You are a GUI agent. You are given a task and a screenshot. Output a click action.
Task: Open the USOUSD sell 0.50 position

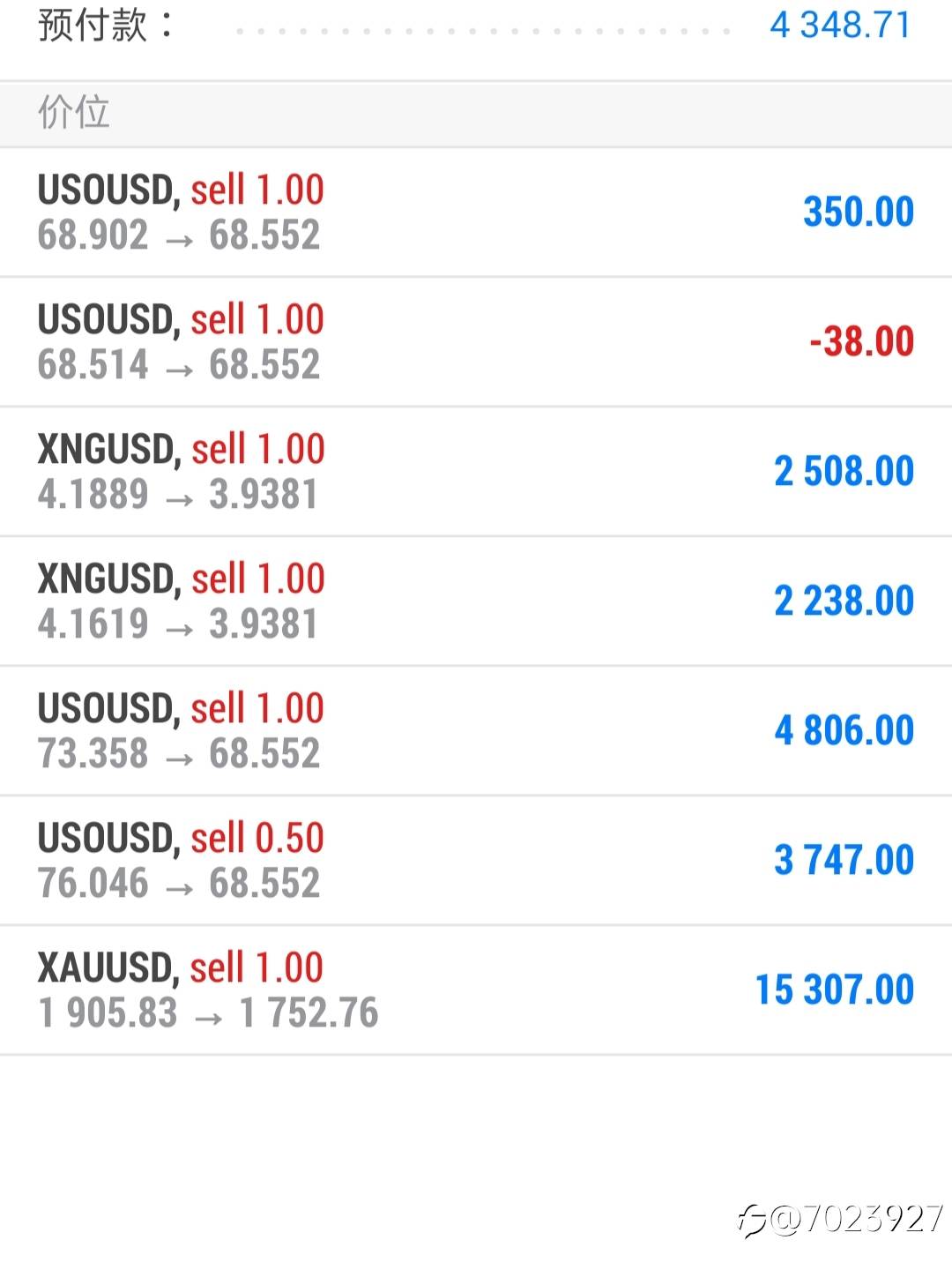pyautogui.click(x=476, y=861)
